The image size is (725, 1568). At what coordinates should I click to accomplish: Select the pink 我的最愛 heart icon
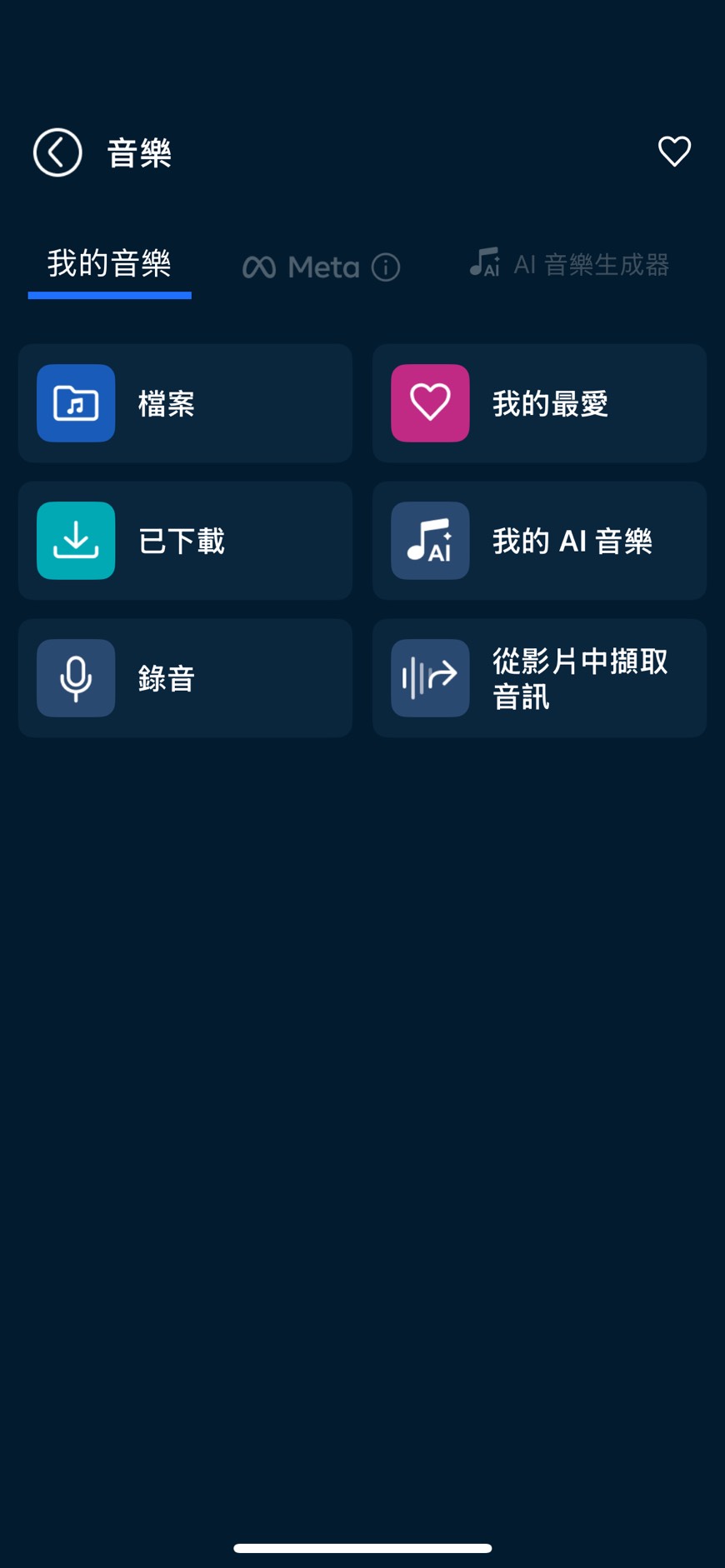(x=430, y=403)
